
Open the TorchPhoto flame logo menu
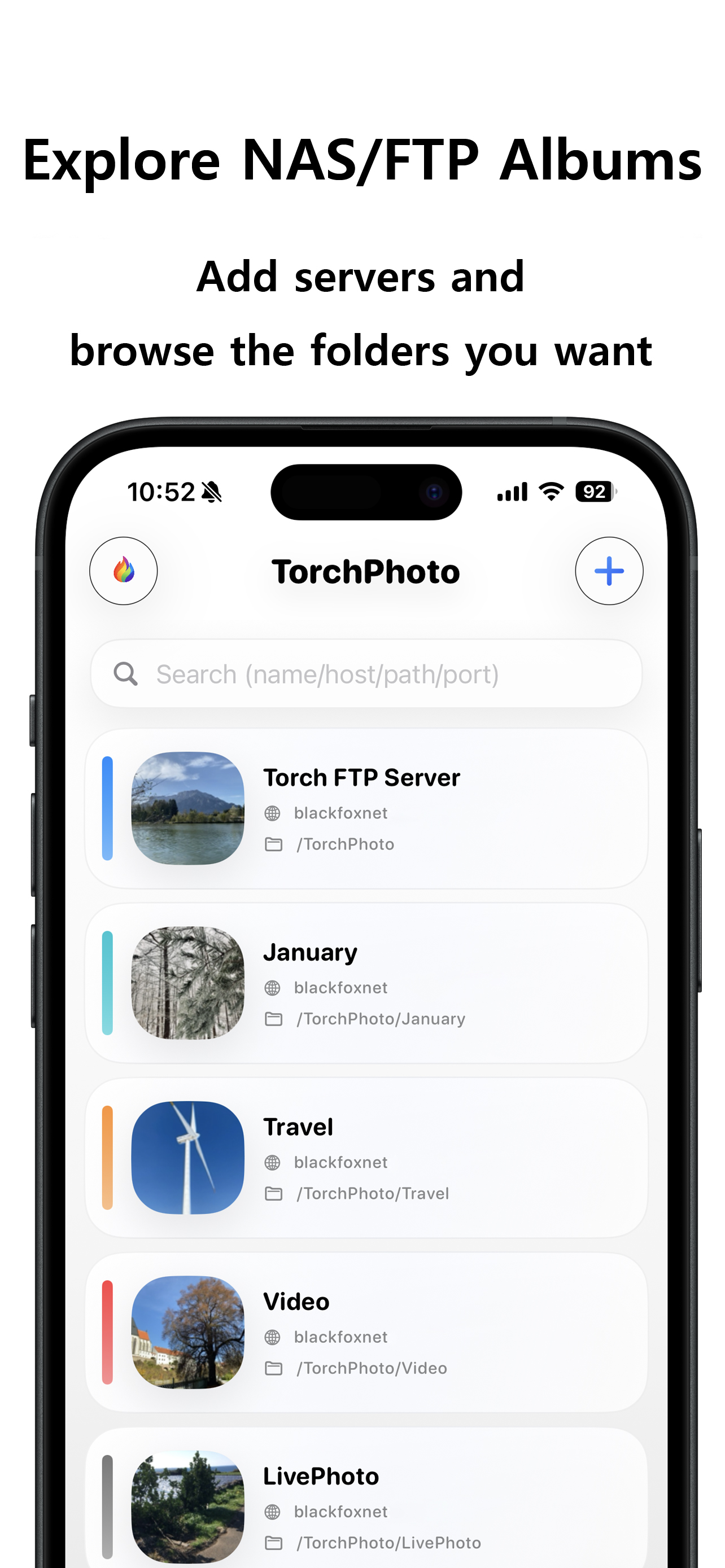click(124, 570)
